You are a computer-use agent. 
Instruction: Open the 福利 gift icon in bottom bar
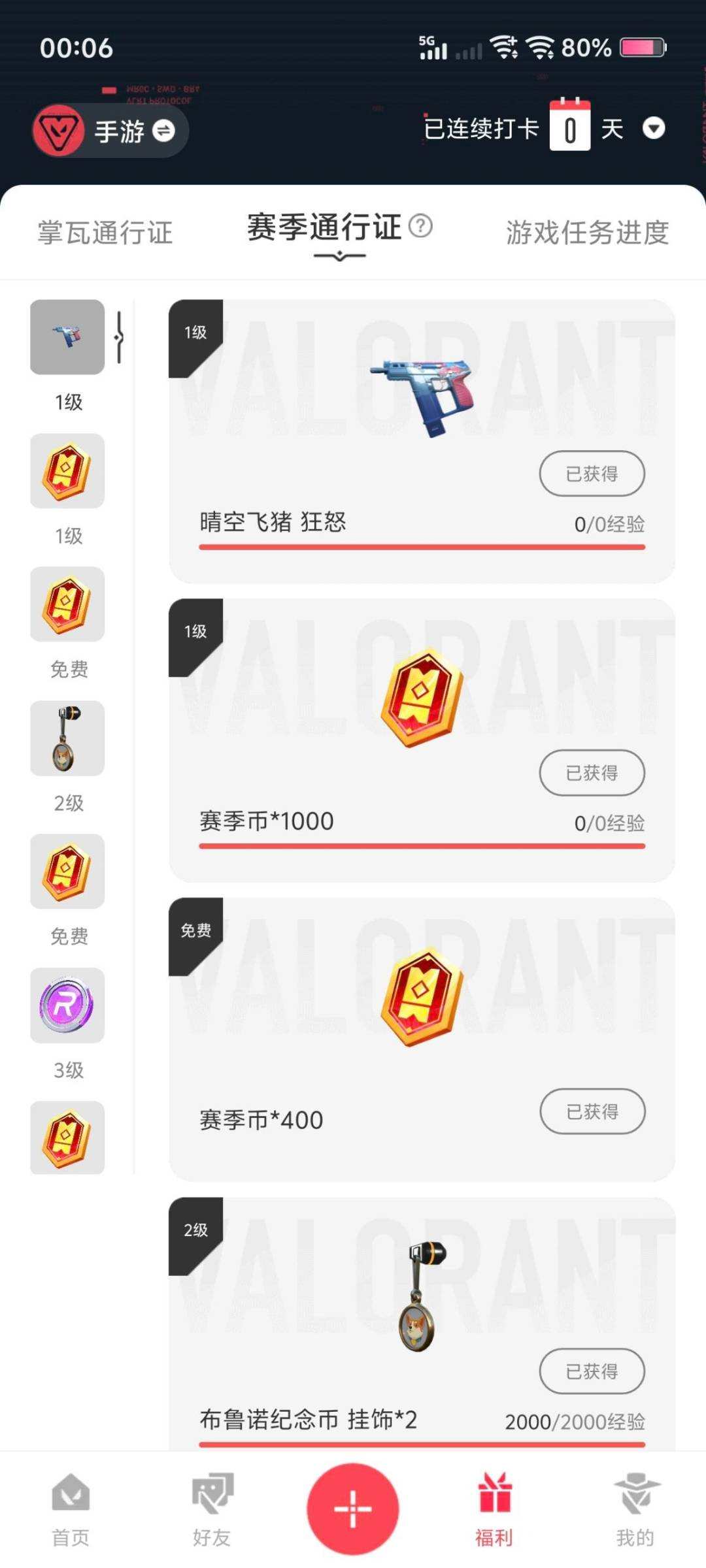coord(494,1499)
